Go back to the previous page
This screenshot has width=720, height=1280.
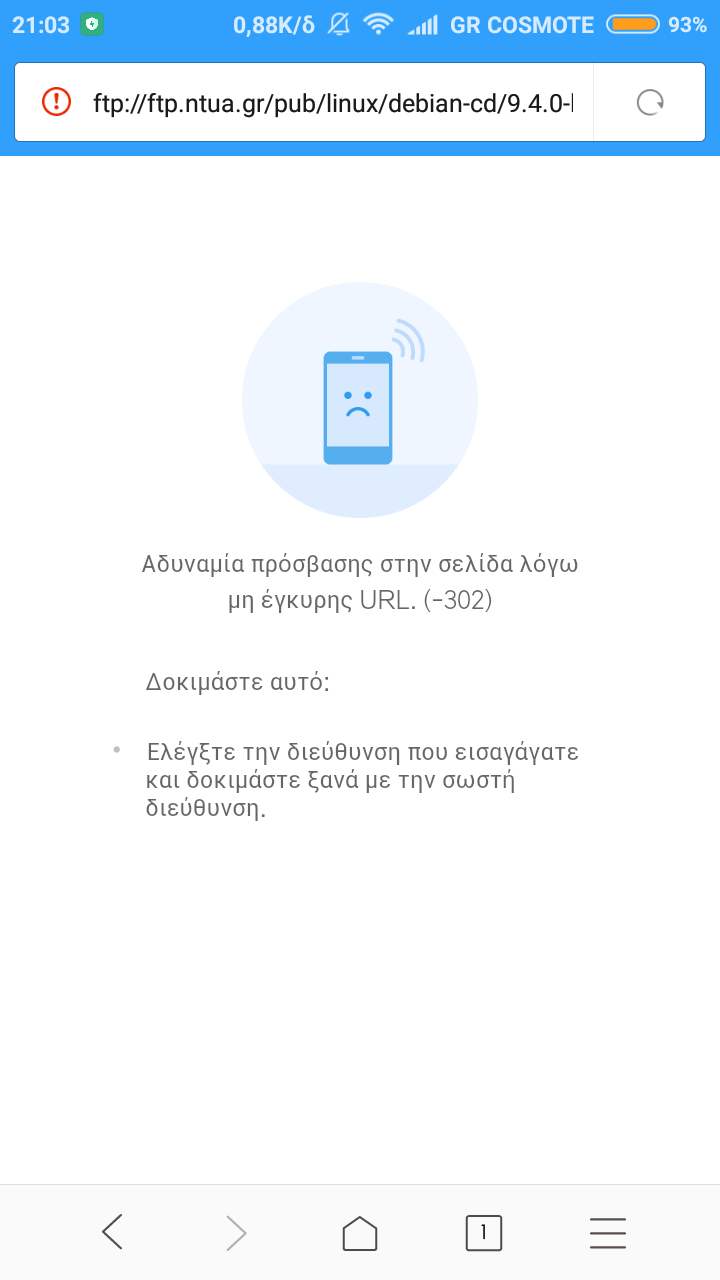click(112, 1232)
